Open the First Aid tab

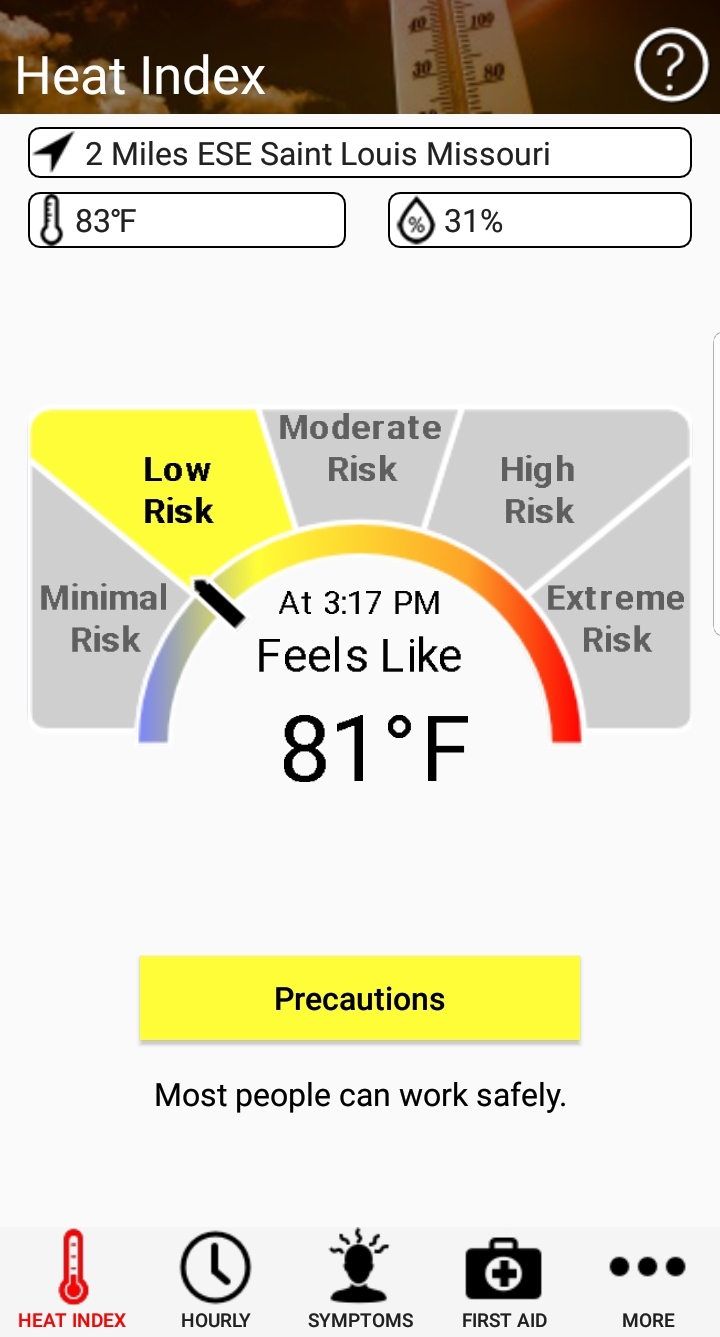click(x=504, y=1280)
